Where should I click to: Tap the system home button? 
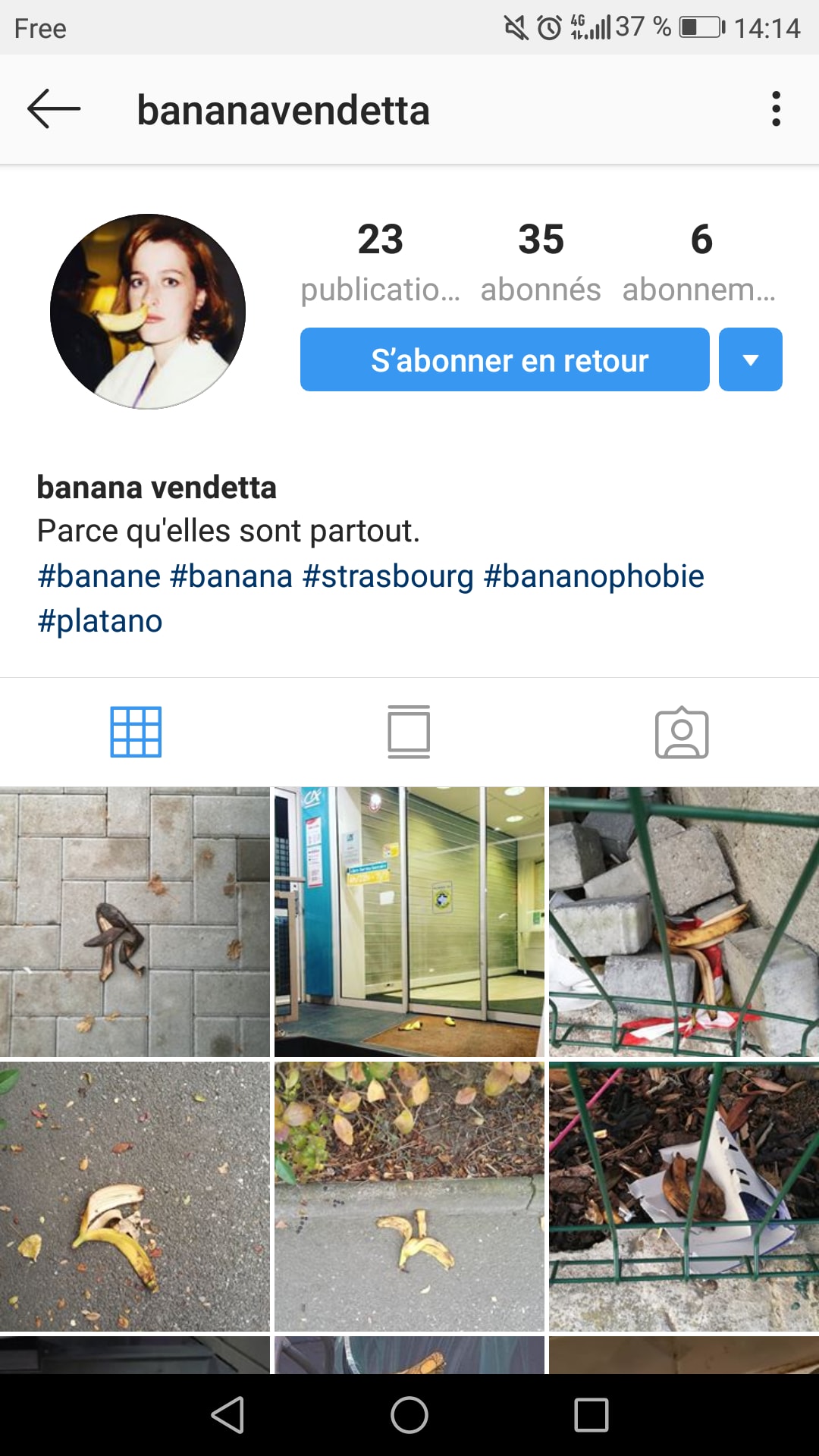(x=409, y=1415)
